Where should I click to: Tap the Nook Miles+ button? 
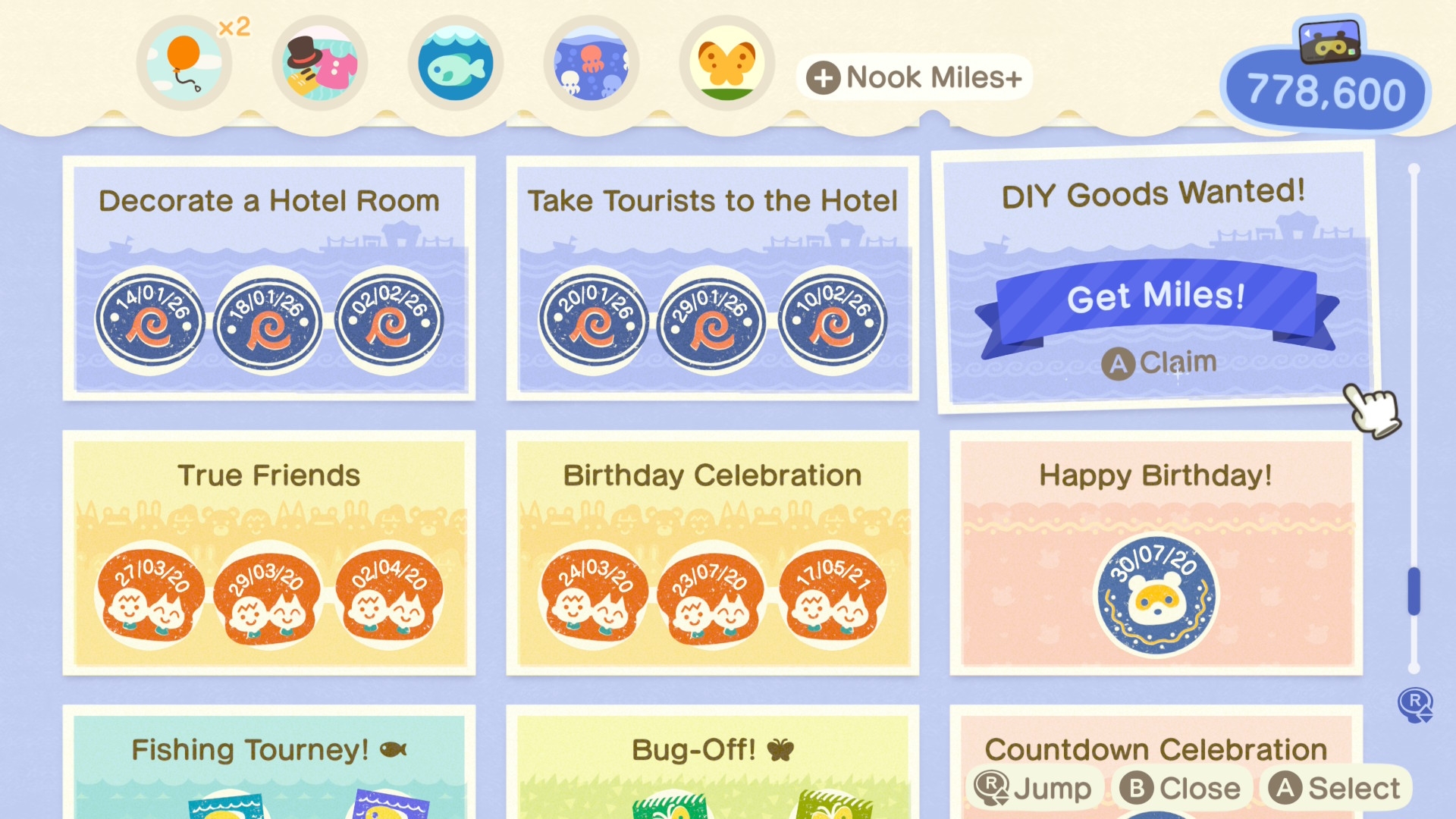click(x=915, y=77)
